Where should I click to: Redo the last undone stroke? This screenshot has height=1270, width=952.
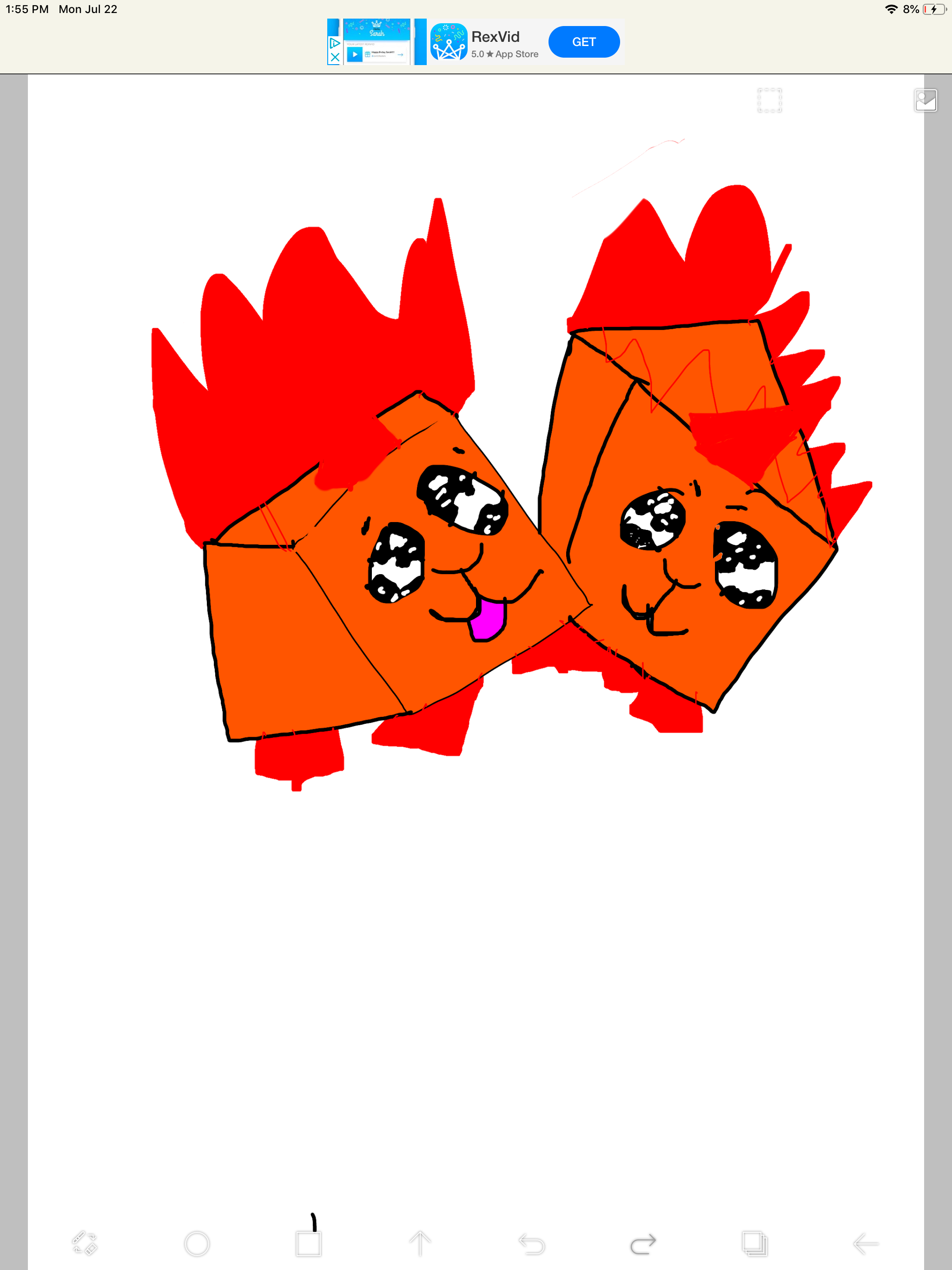pyautogui.click(x=642, y=1244)
